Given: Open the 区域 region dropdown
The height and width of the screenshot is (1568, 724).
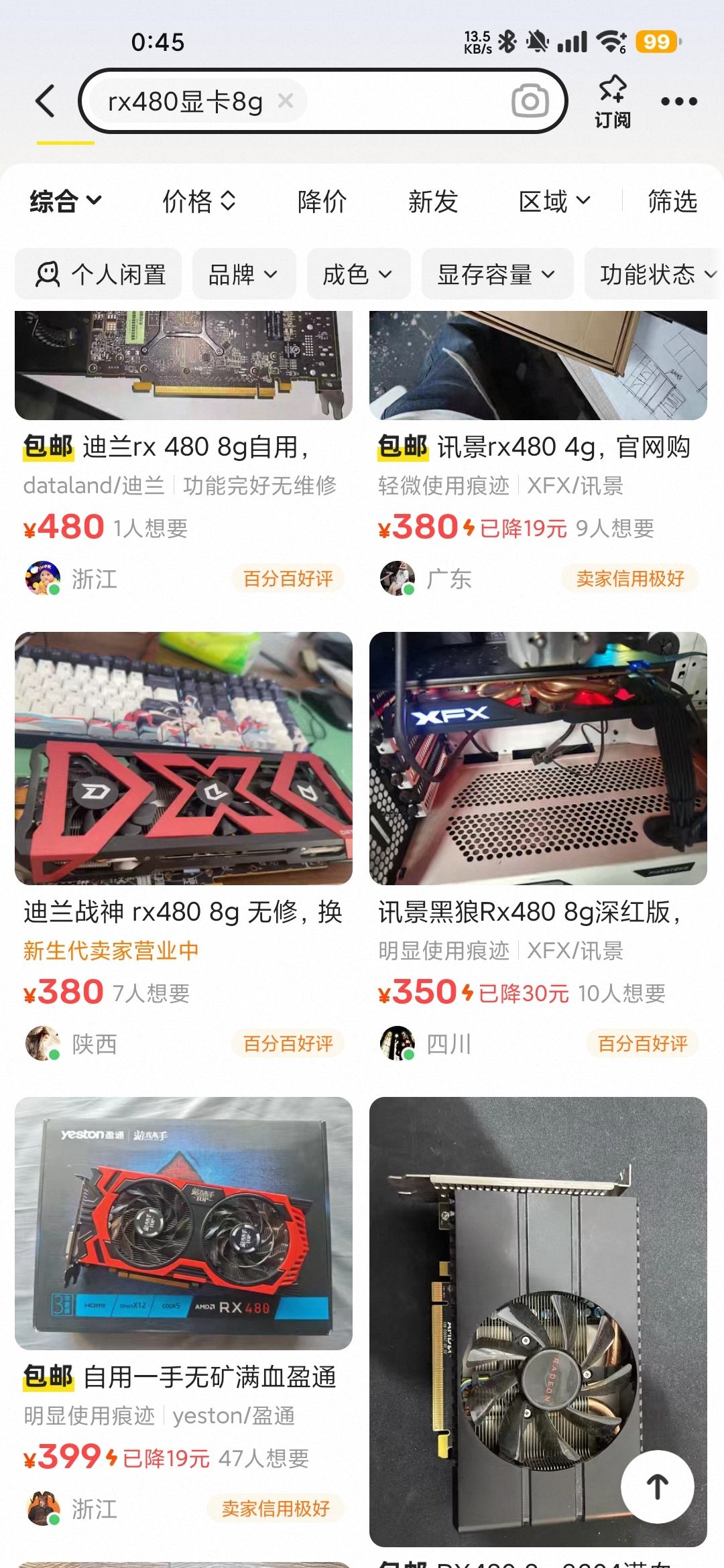Looking at the screenshot, I should click(554, 201).
